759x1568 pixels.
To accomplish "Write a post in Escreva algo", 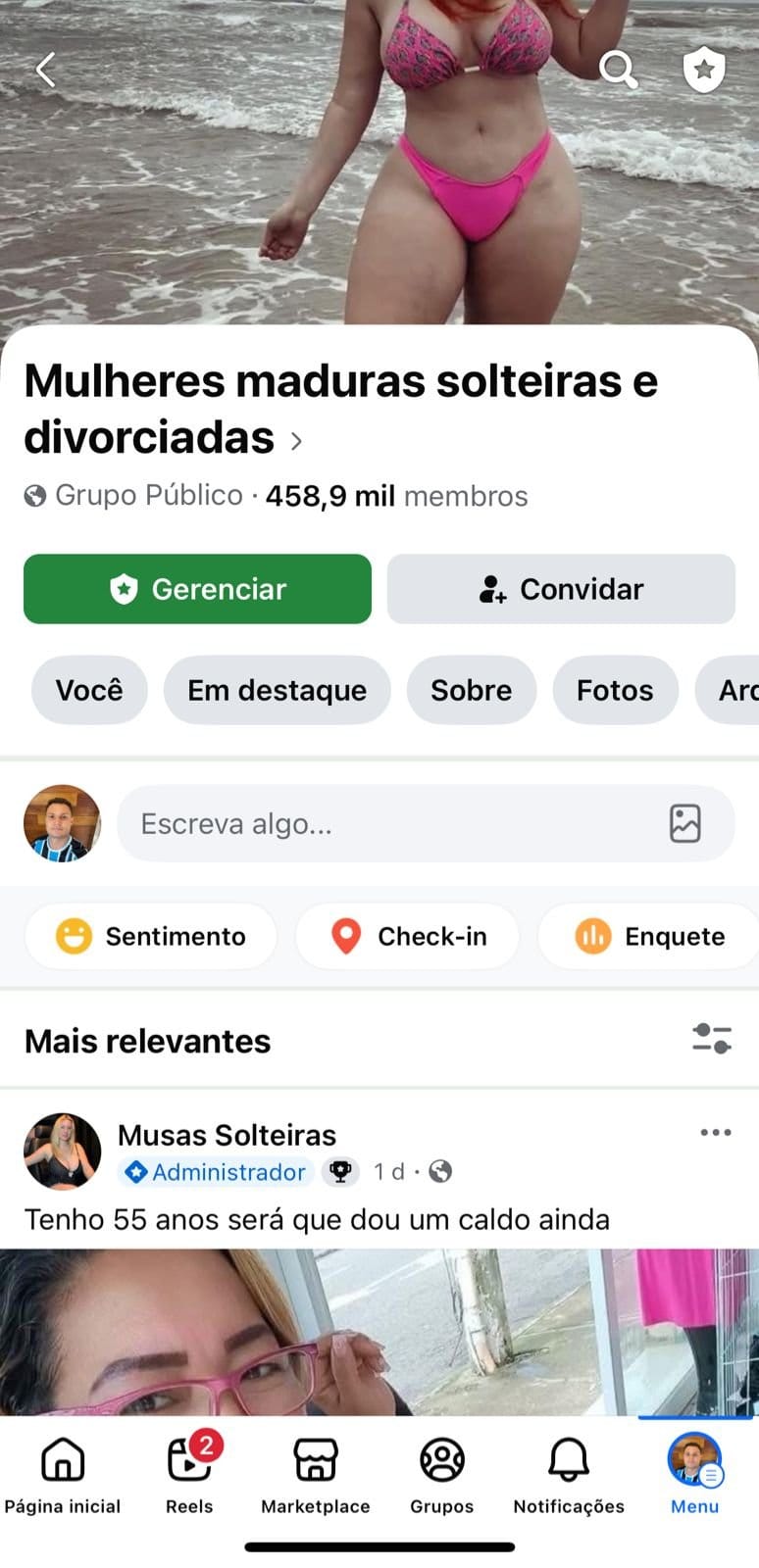I will pos(392,823).
